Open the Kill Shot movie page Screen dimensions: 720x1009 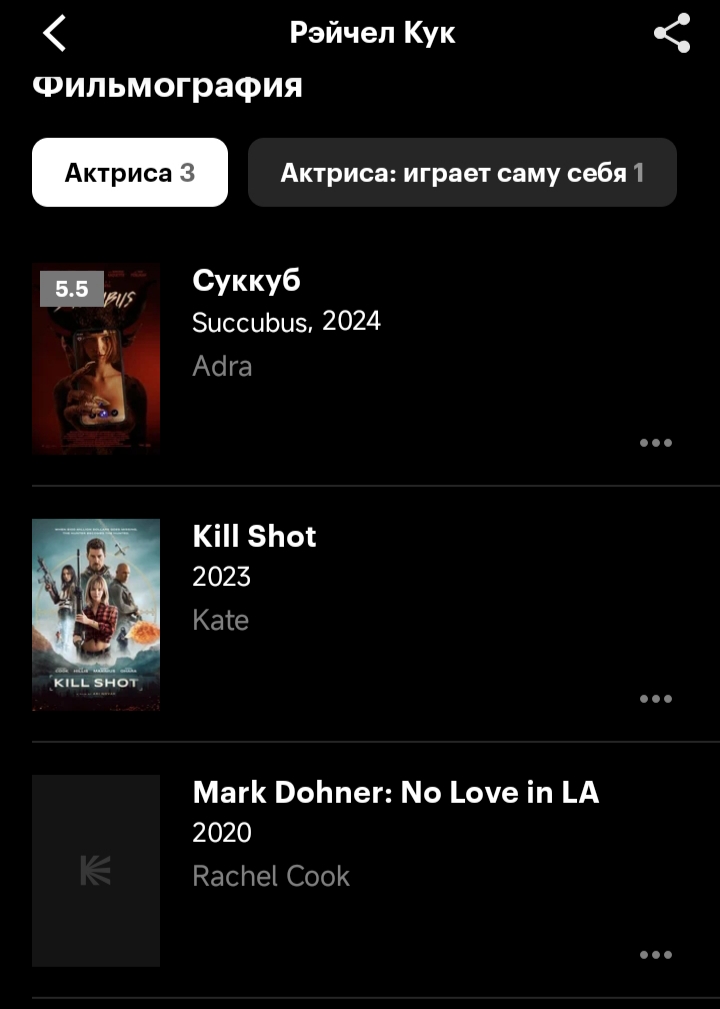point(254,537)
